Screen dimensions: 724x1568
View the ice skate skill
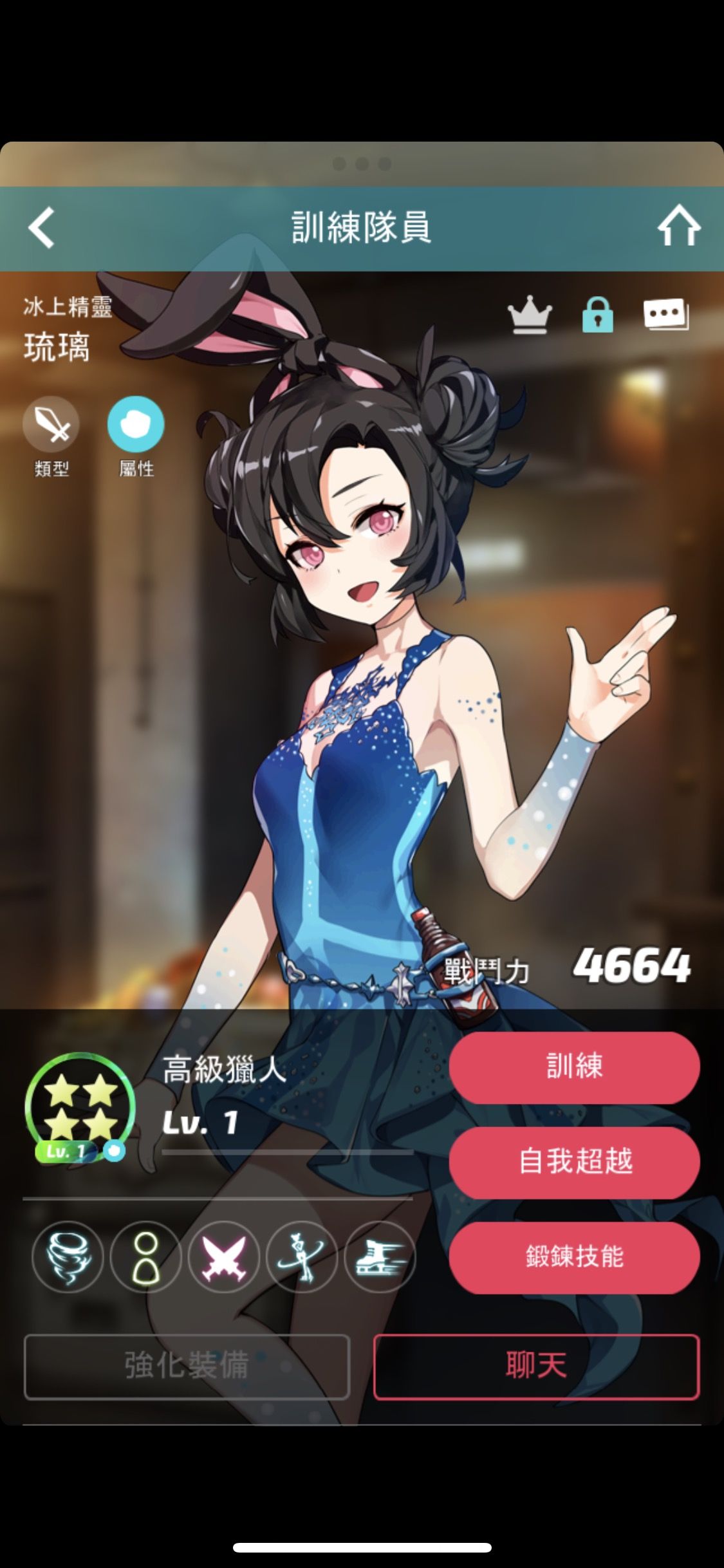380,1257
